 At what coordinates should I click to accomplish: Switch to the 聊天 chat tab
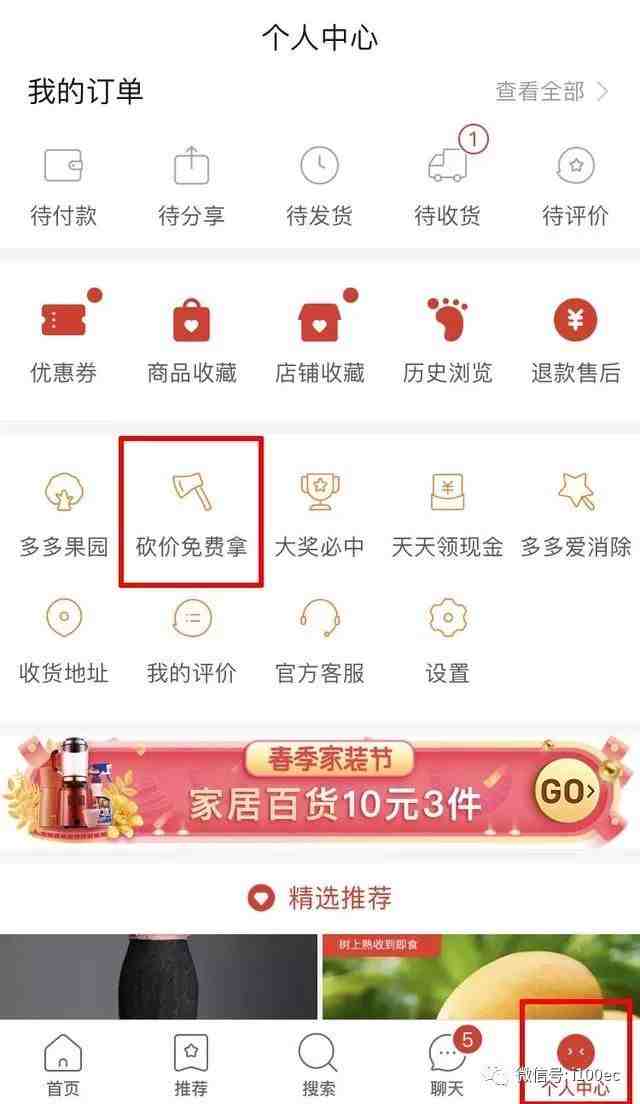447,1065
